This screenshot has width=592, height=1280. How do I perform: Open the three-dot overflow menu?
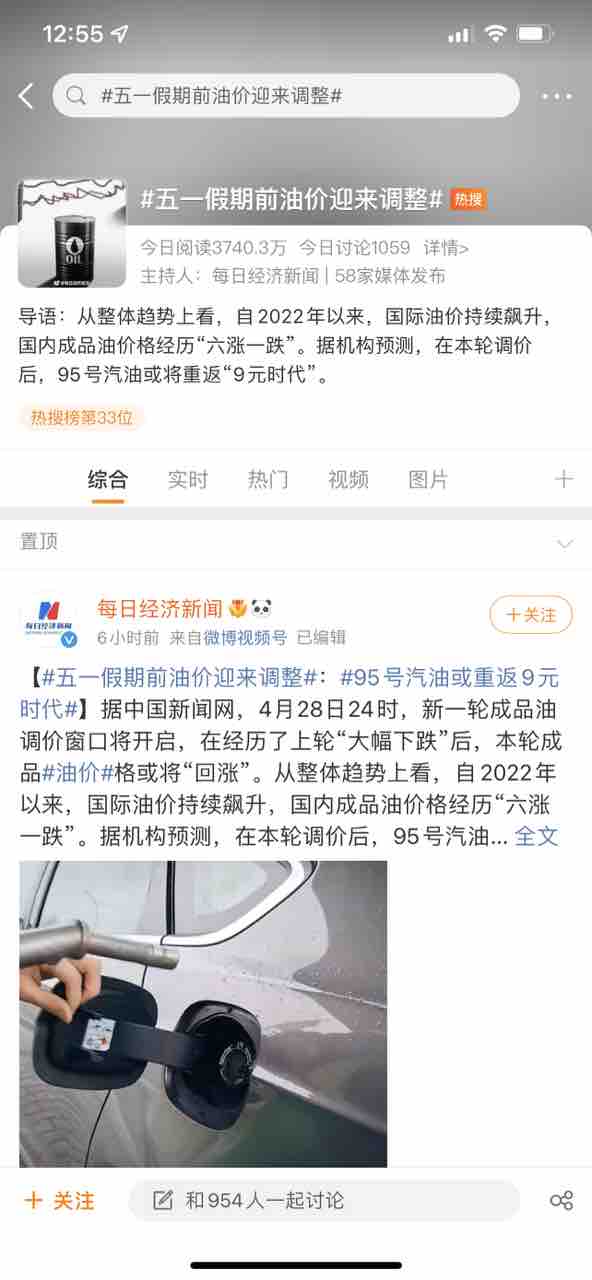[x=557, y=97]
